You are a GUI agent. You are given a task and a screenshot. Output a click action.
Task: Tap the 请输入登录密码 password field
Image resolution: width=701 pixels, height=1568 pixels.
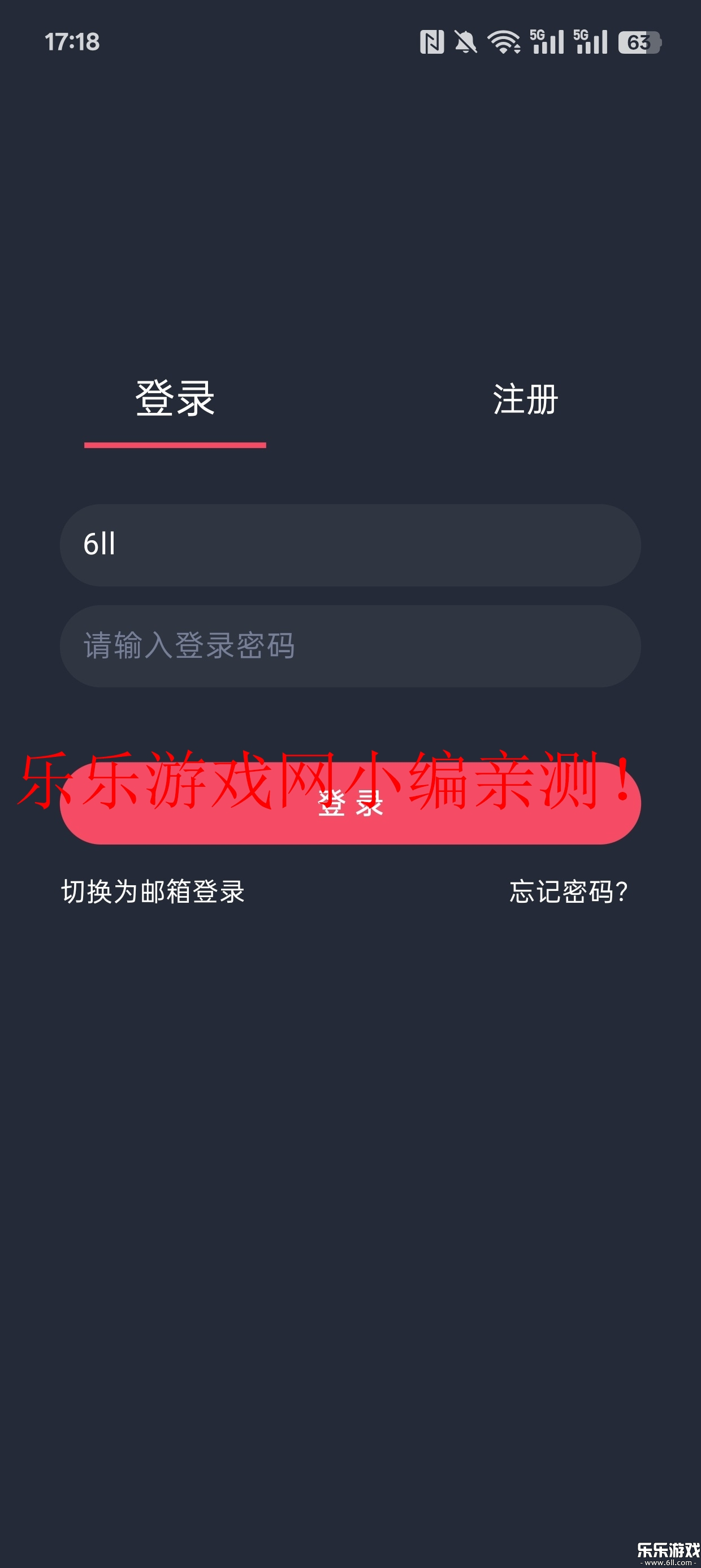coord(350,646)
